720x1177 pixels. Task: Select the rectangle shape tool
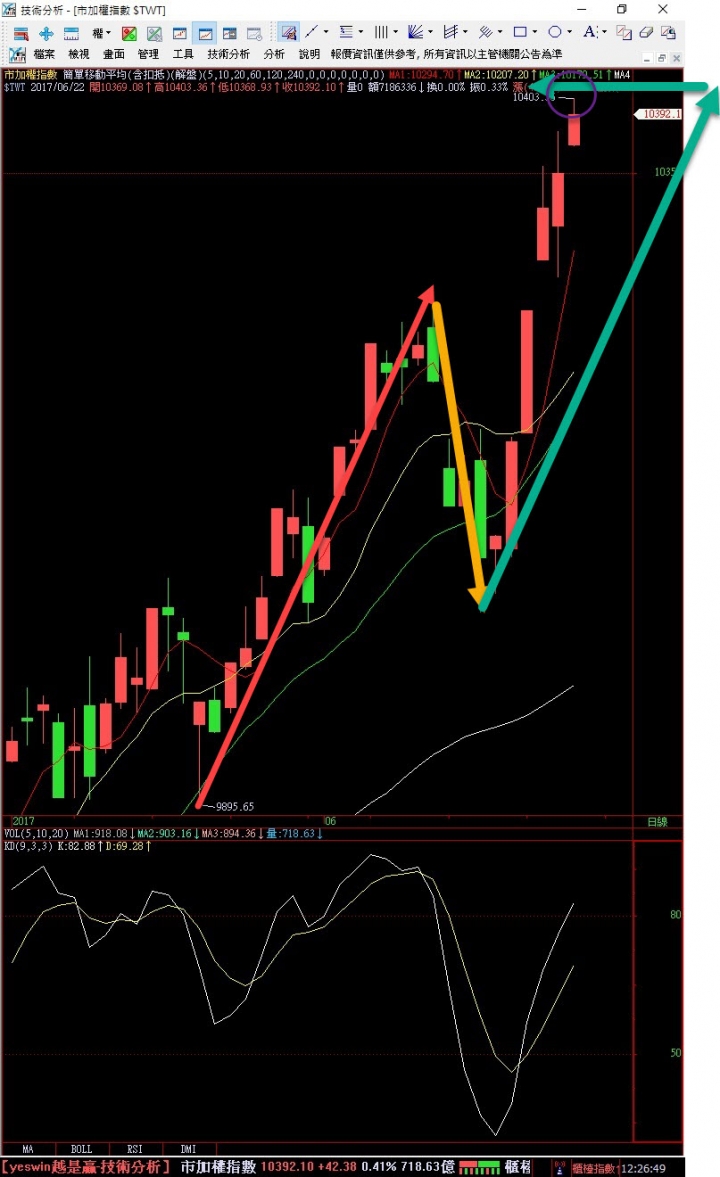point(520,32)
